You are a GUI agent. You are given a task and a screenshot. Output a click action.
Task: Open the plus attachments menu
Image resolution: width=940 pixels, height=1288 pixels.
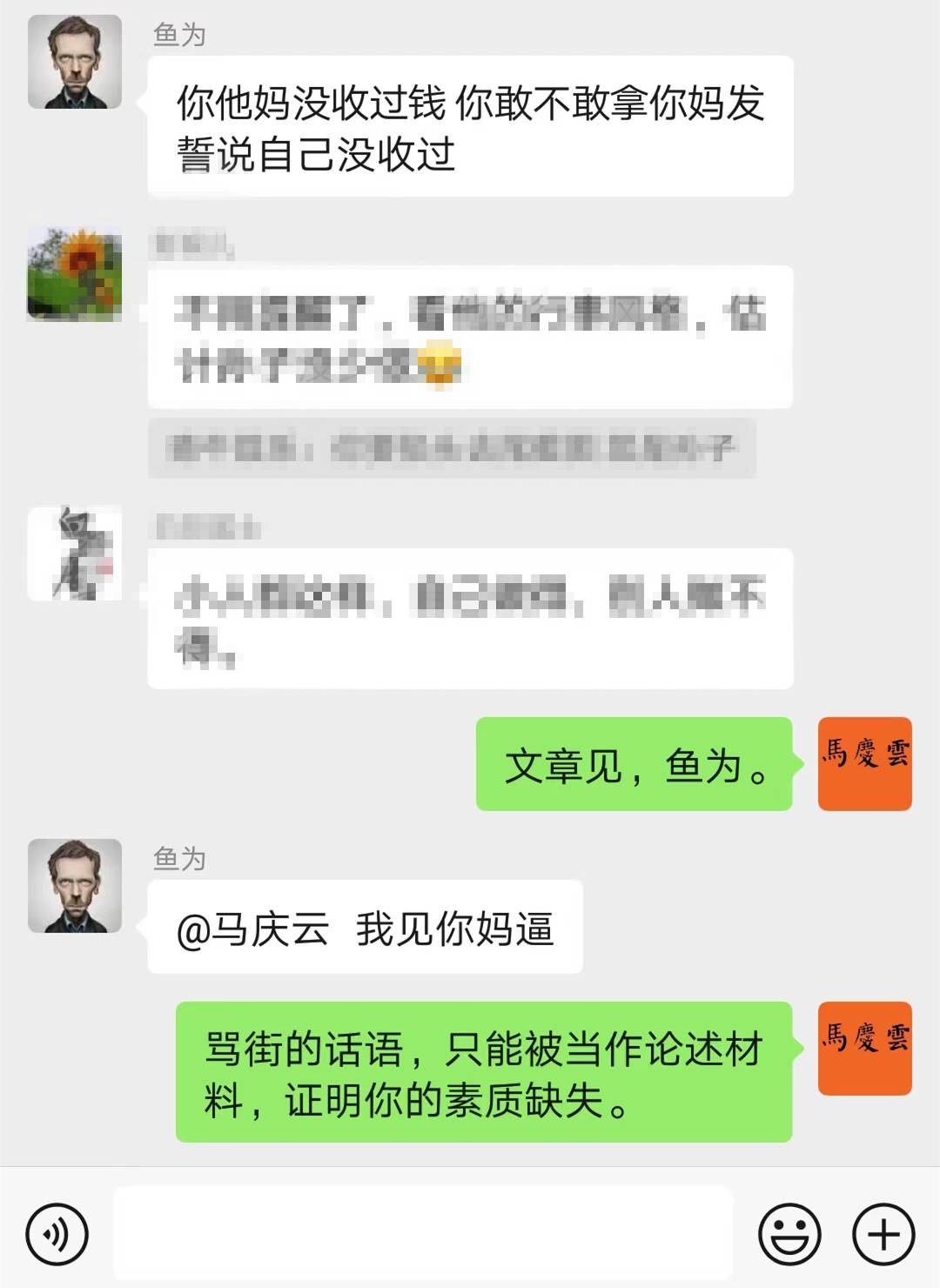point(883,1234)
